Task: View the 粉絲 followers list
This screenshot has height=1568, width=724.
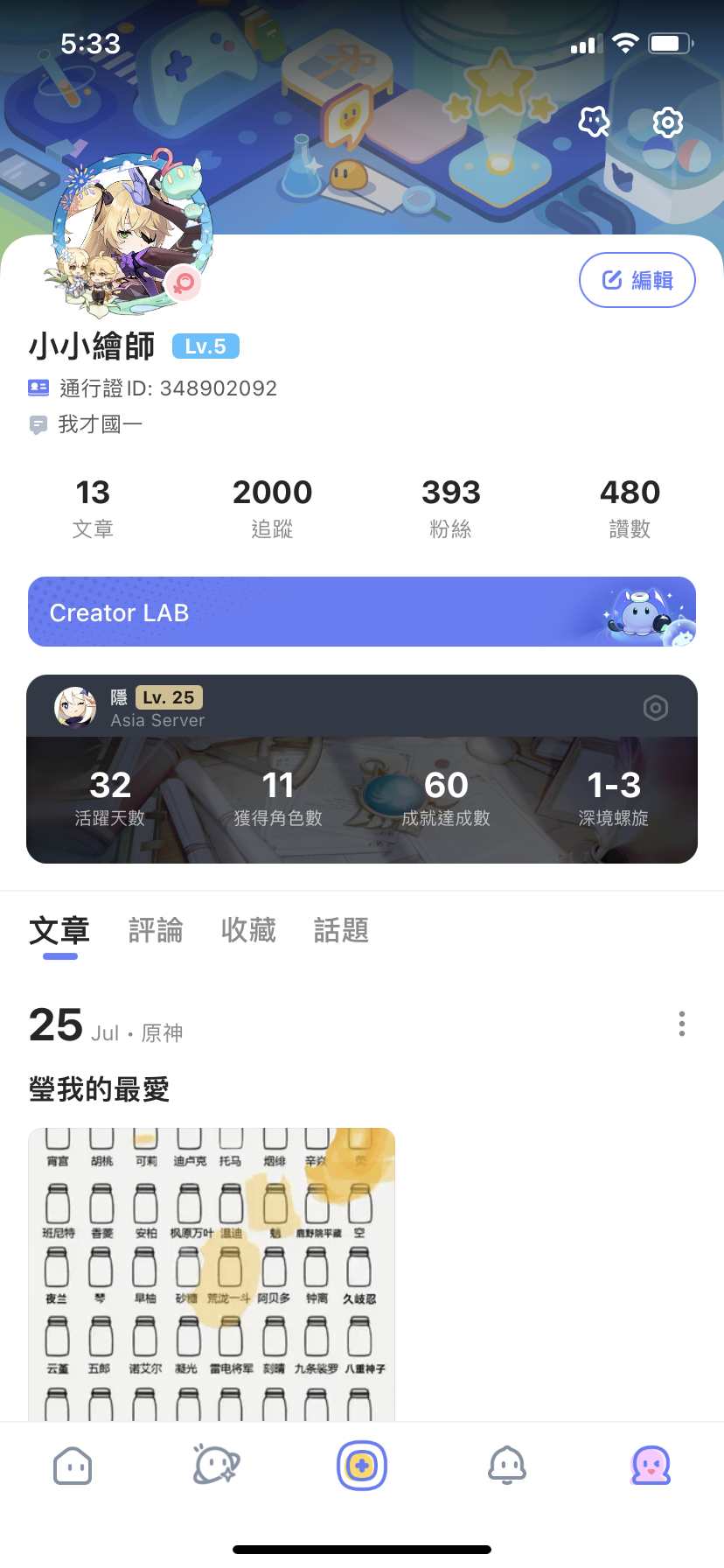Action: pyautogui.click(x=451, y=507)
